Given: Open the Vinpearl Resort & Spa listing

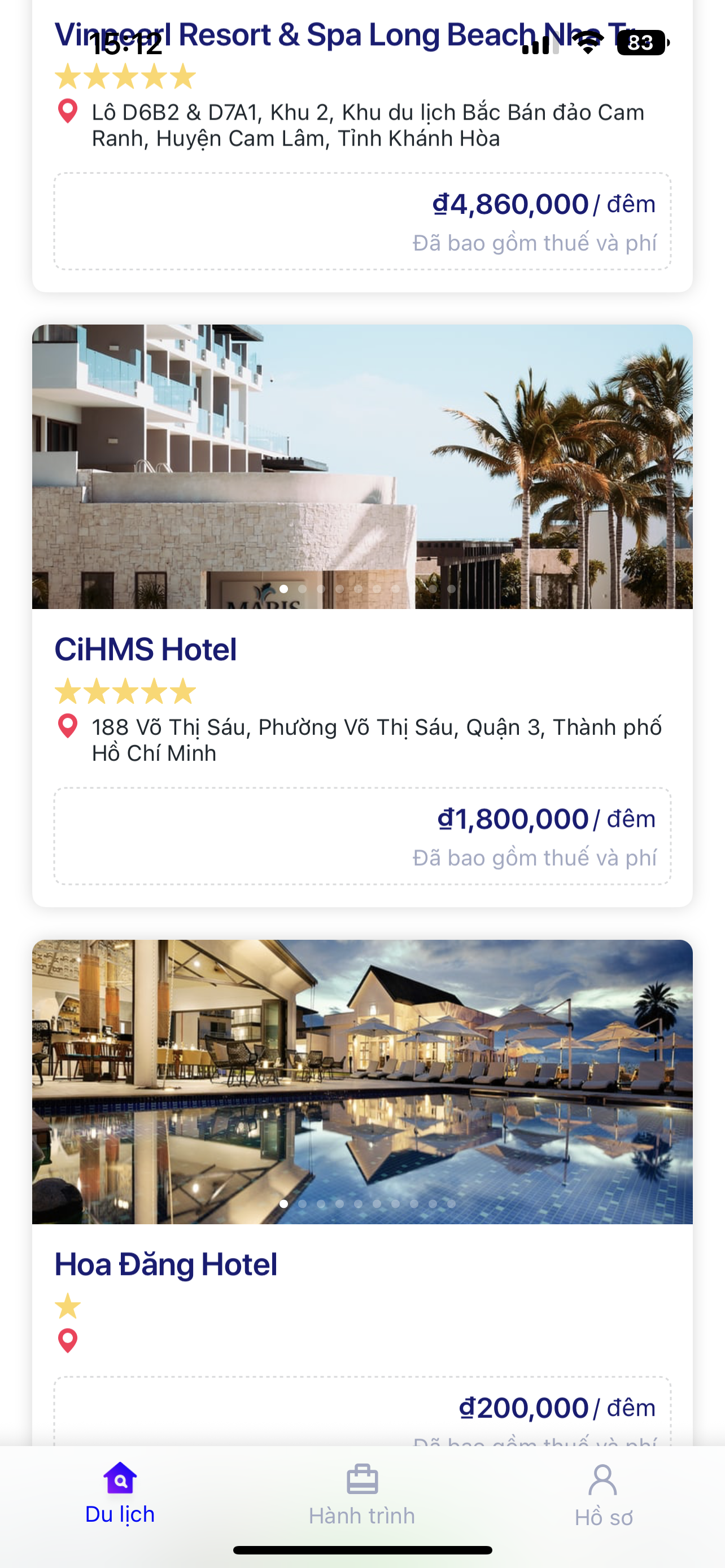Looking at the screenshot, I should pos(341,34).
